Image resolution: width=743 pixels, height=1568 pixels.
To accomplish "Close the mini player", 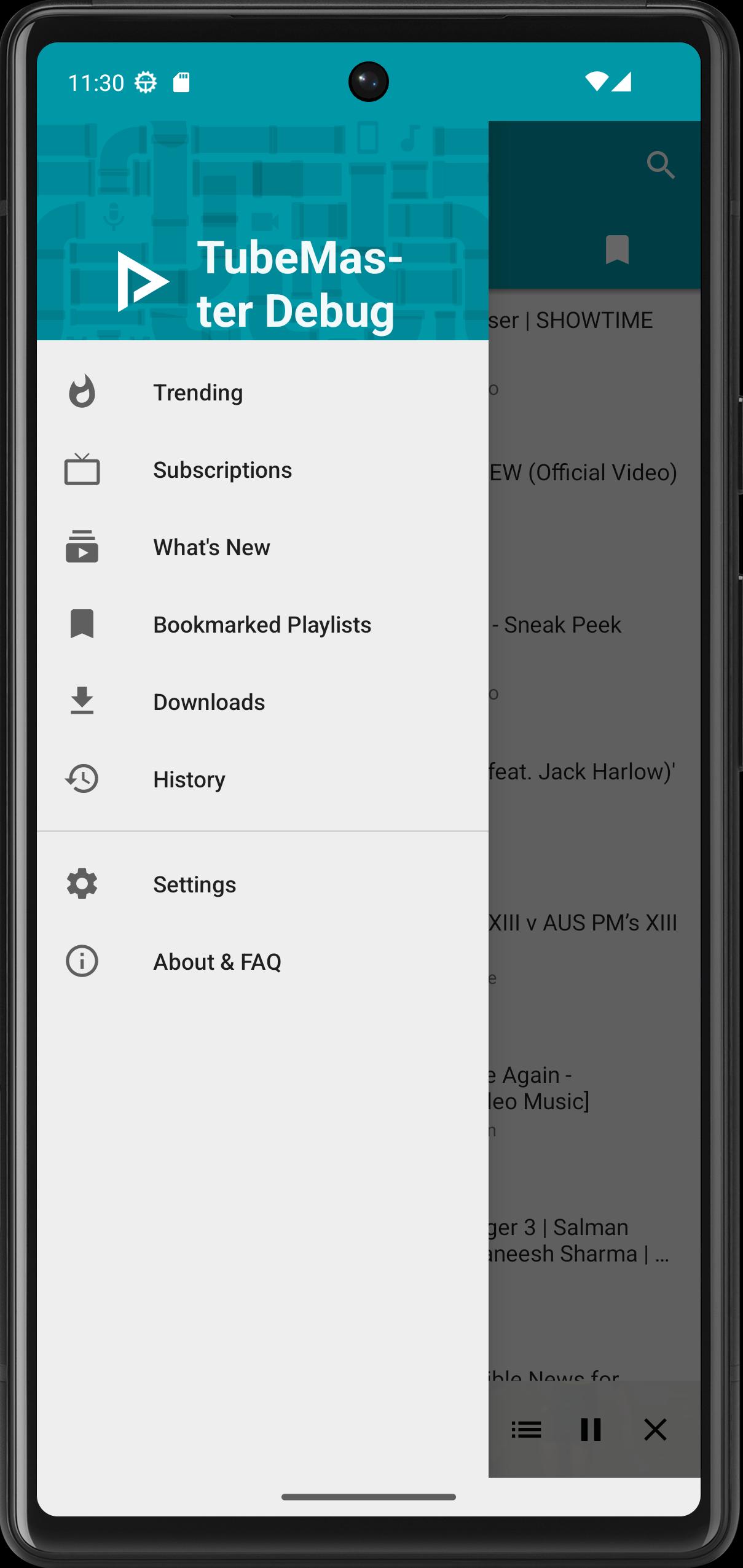I will click(x=655, y=1430).
